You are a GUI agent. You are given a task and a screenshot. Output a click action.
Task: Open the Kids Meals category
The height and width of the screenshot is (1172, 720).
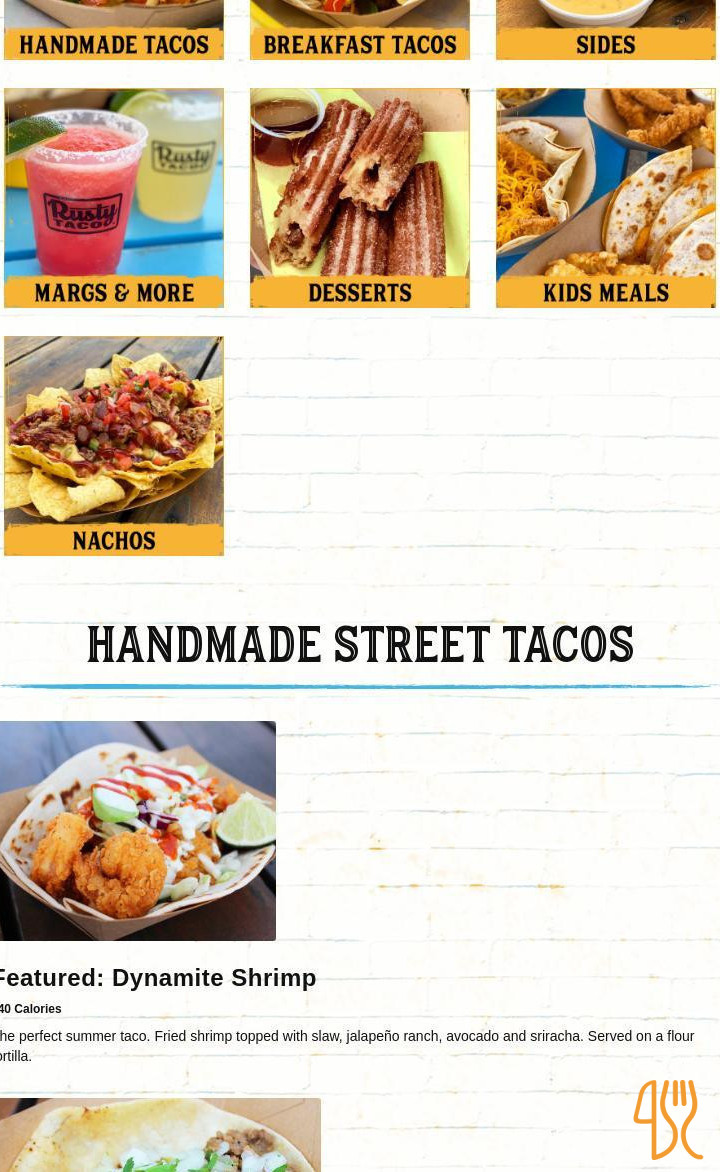coord(606,198)
